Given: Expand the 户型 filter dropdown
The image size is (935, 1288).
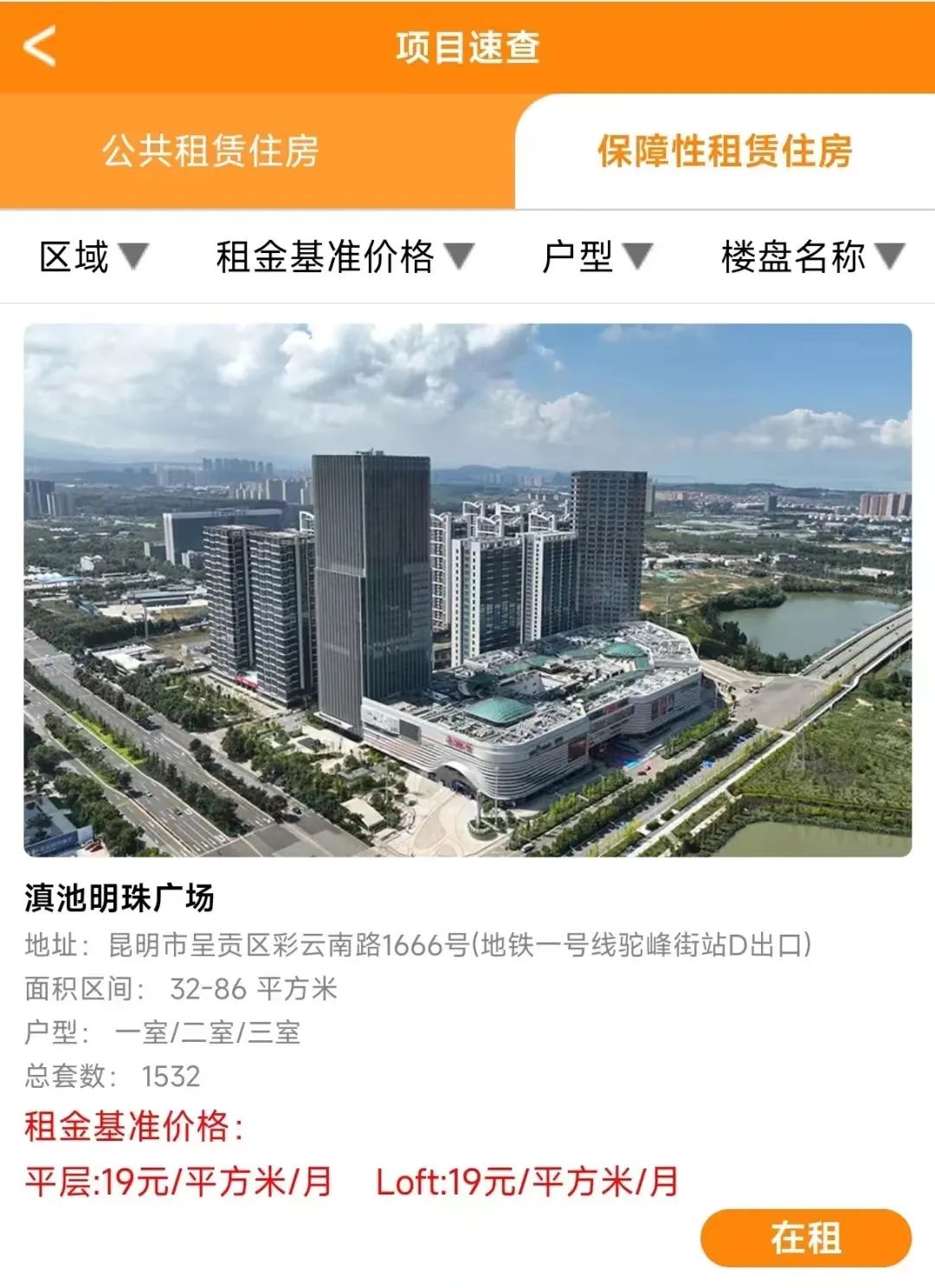Looking at the screenshot, I should click(596, 257).
